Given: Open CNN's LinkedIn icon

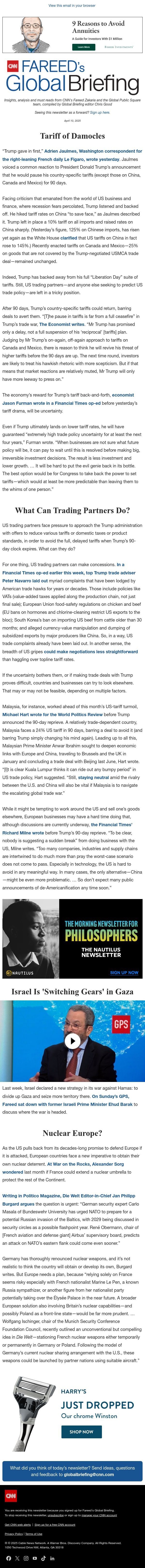Looking at the screenshot, I should click(x=52, y=1558).
